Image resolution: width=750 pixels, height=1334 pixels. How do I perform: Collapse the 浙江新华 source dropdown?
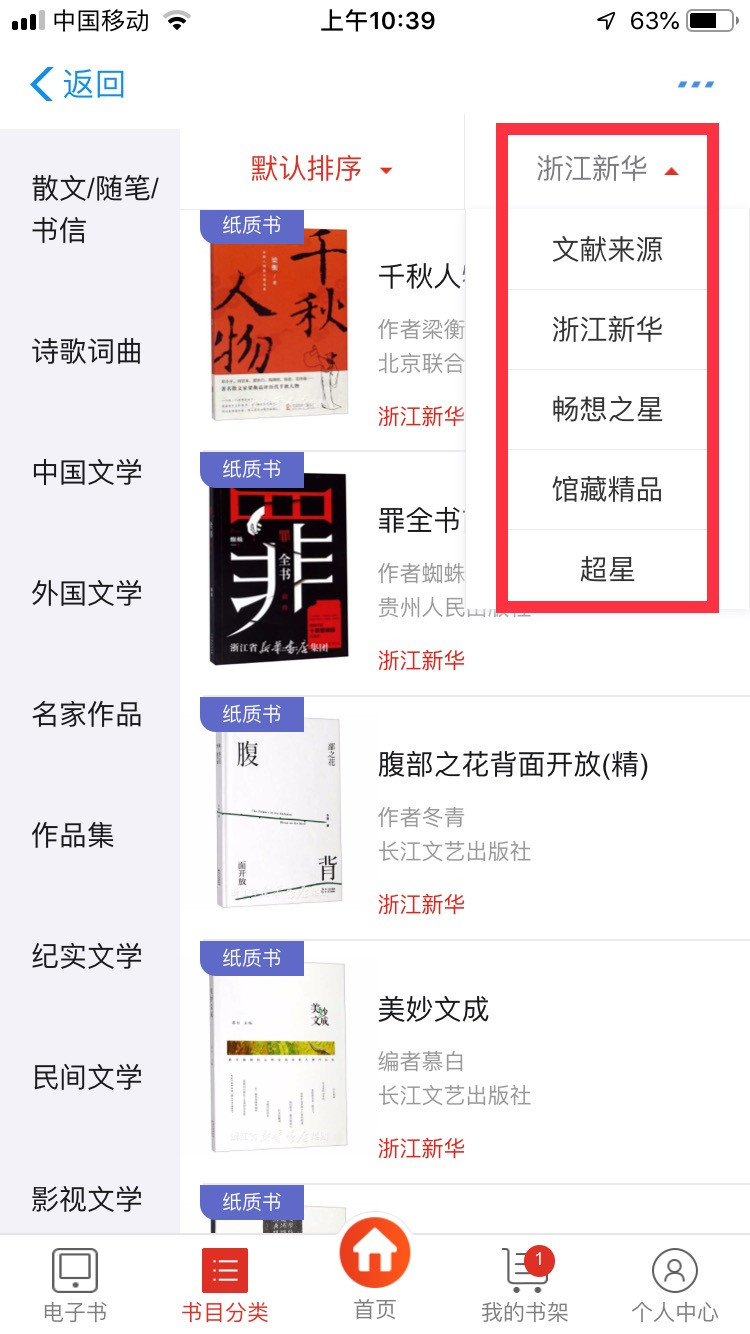point(608,169)
